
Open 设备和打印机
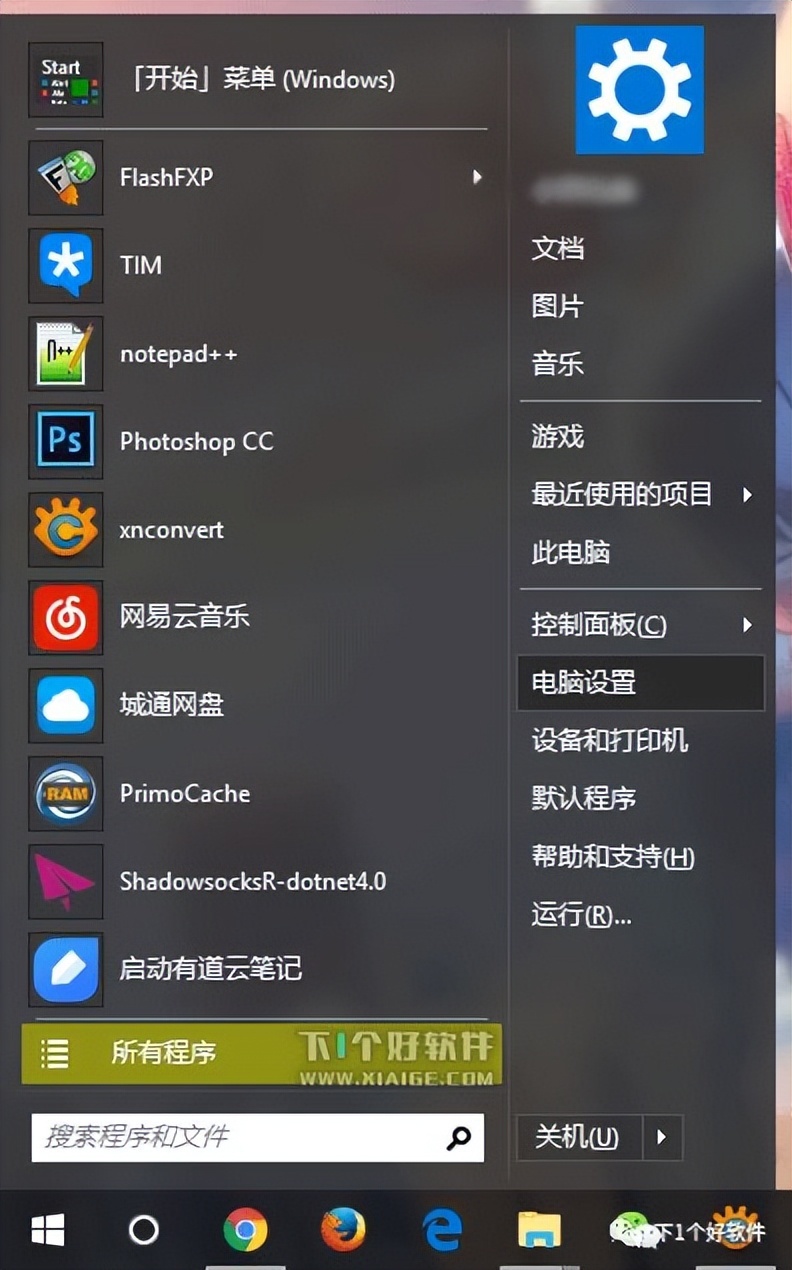610,740
